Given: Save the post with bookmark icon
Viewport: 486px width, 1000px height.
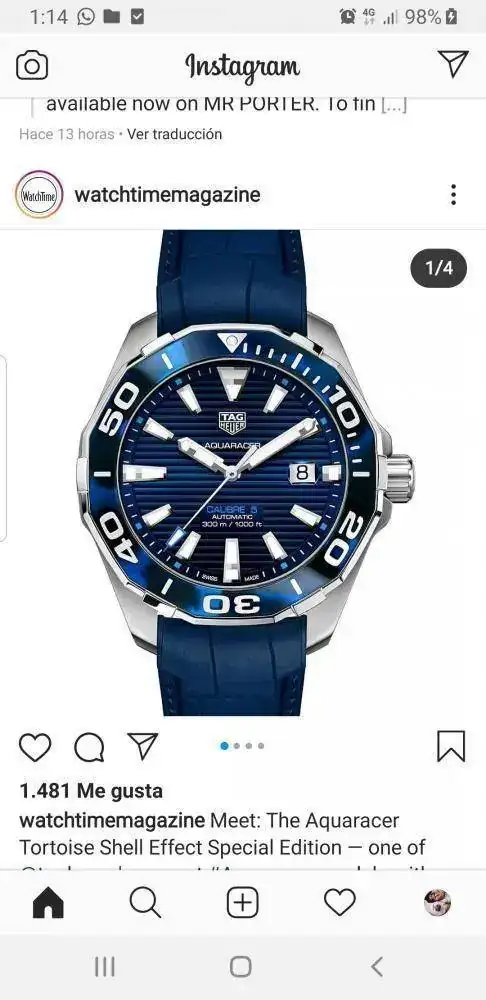Looking at the screenshot, I should point(451,746).
